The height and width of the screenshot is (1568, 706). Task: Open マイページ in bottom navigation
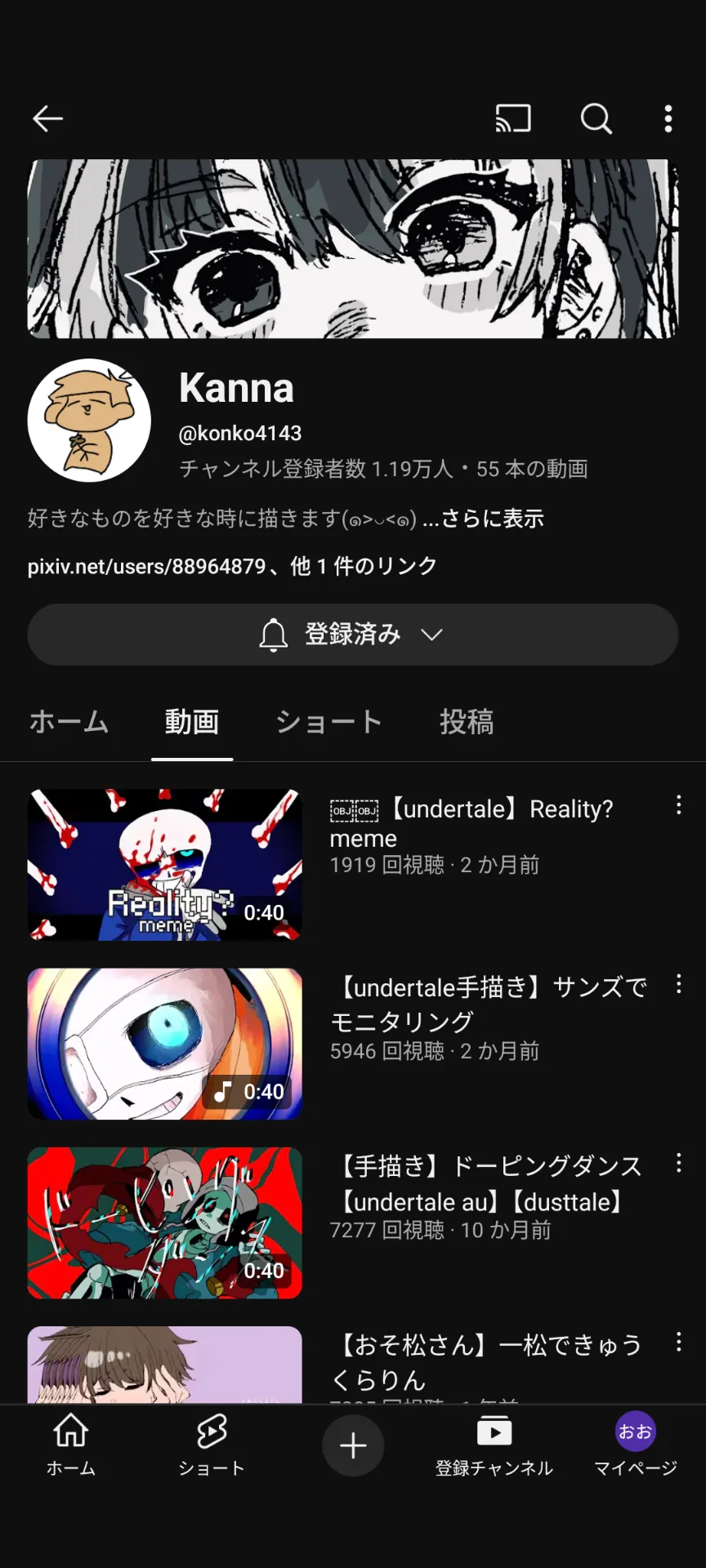(x=636, y=1446)
